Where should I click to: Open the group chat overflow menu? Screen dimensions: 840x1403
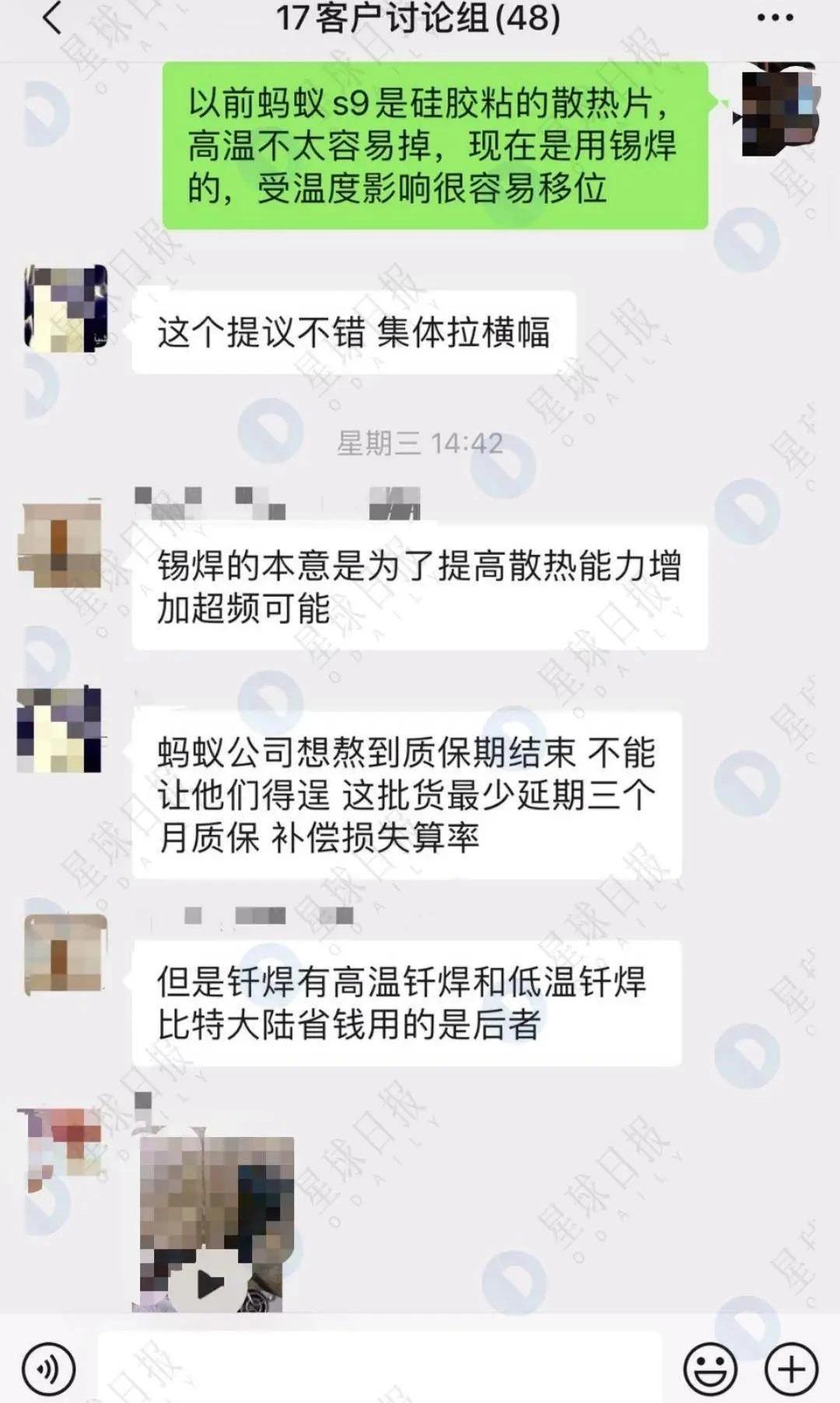775,19
